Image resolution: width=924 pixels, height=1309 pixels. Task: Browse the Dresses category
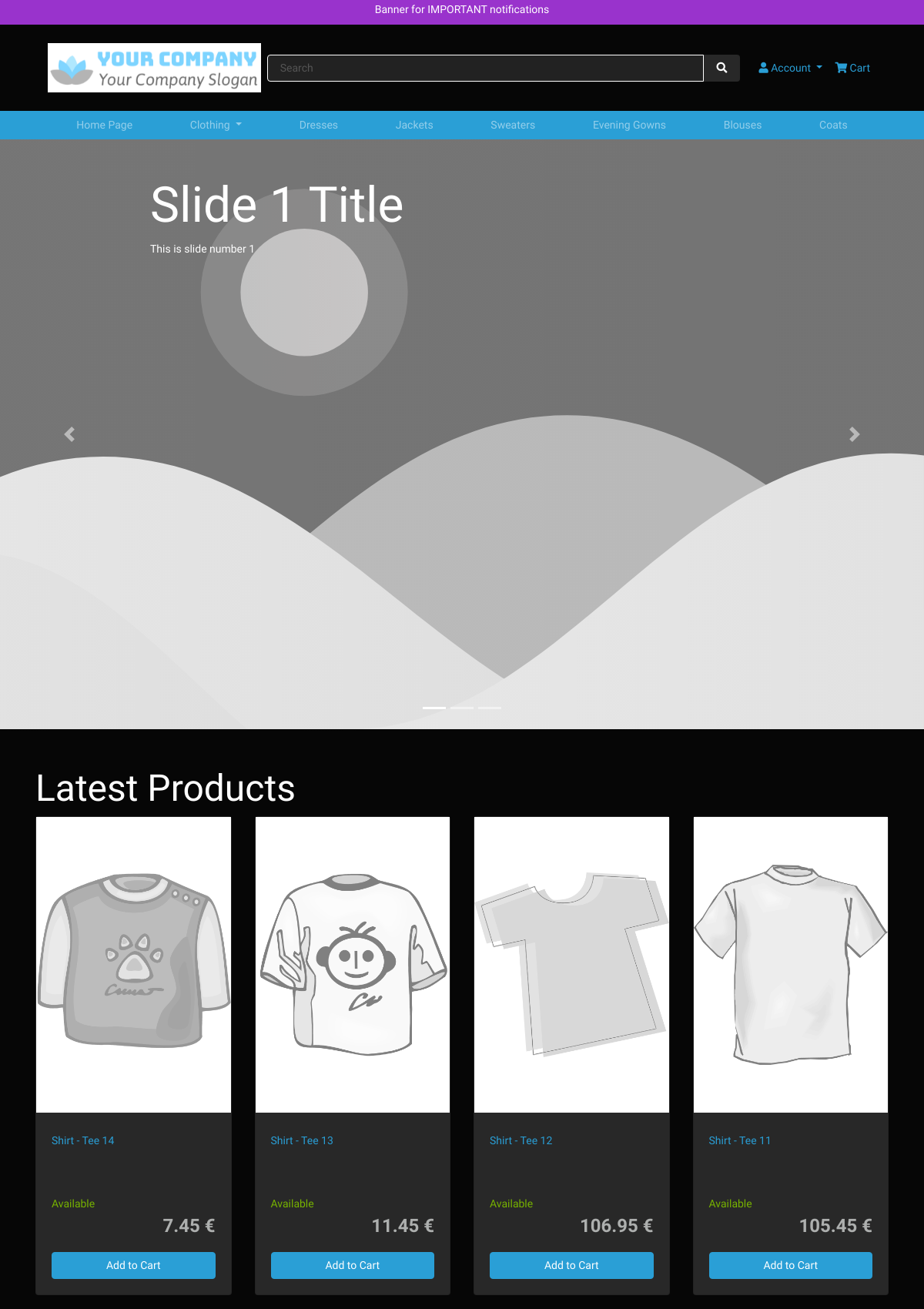pyautogui.click(x=318, y=125)
